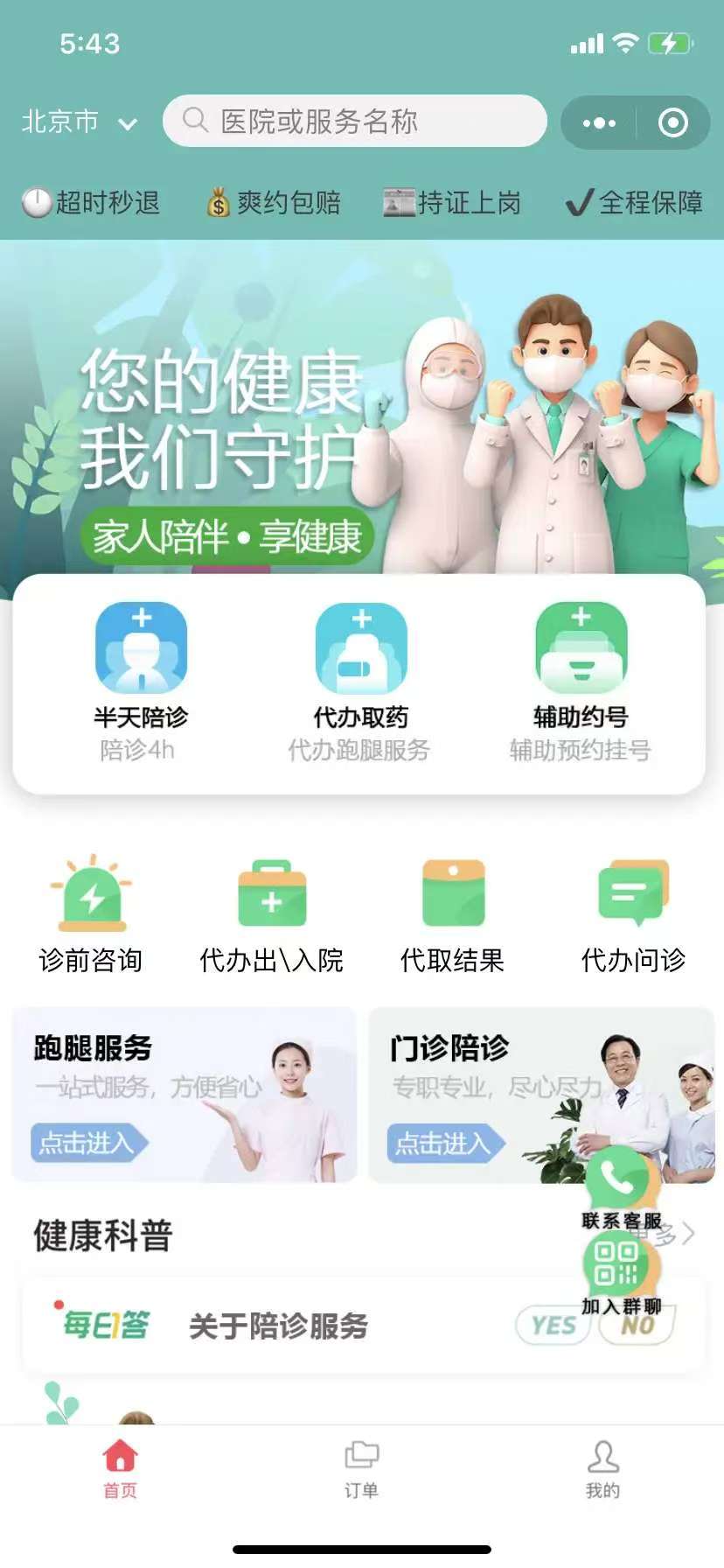This screenshot has height=1568, width=724.
Task: Switch to the 首页 tab
Action: [x=121, y=1466]
